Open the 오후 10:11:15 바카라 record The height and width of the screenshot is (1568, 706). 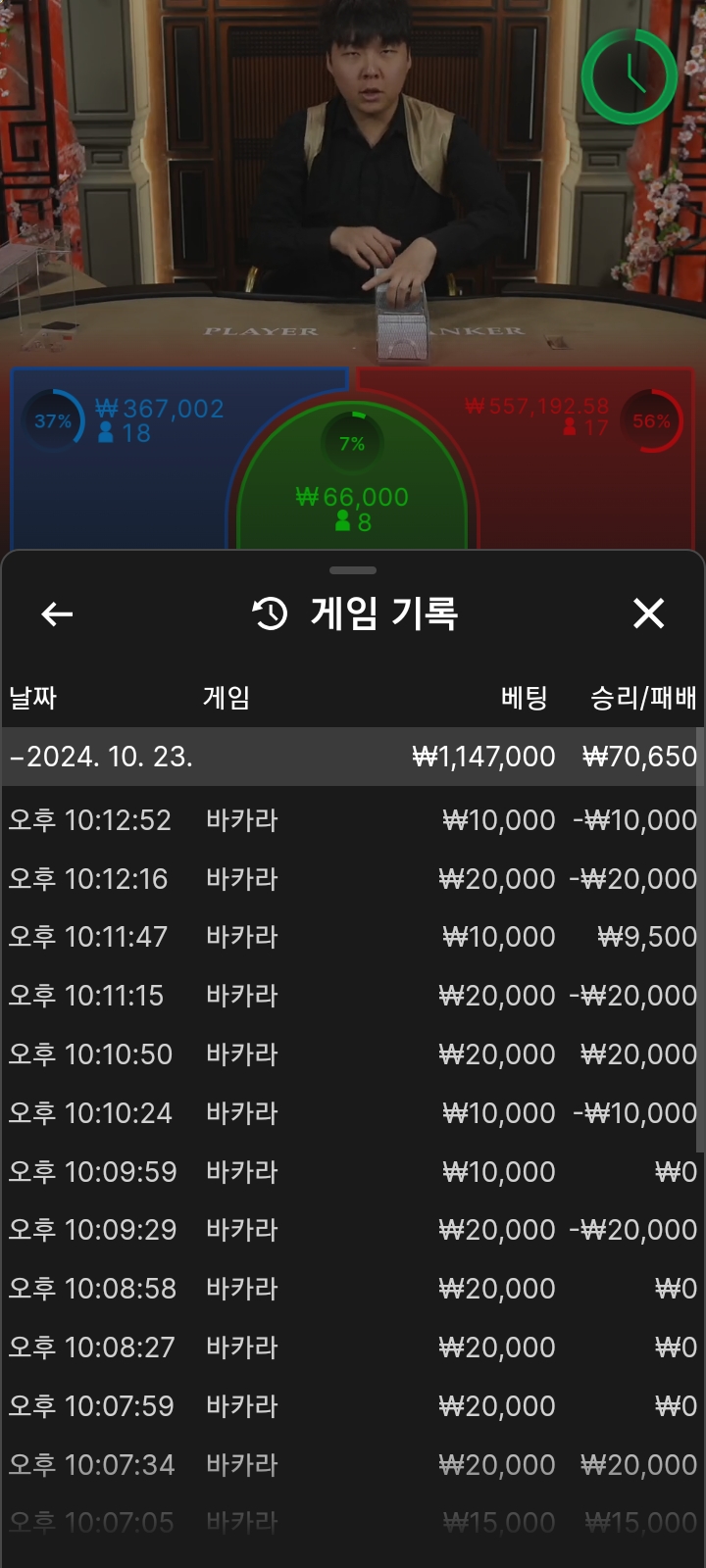[x=351, y=996]
